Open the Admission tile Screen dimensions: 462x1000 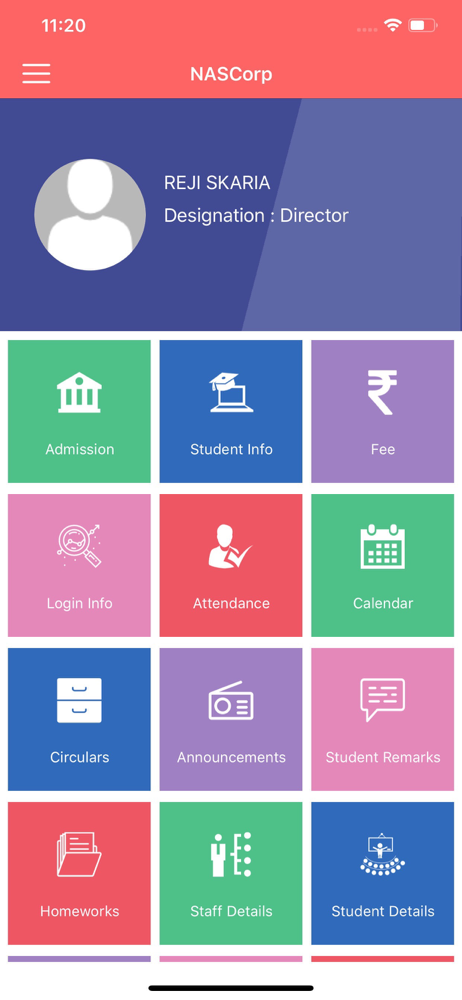(79, 411)
